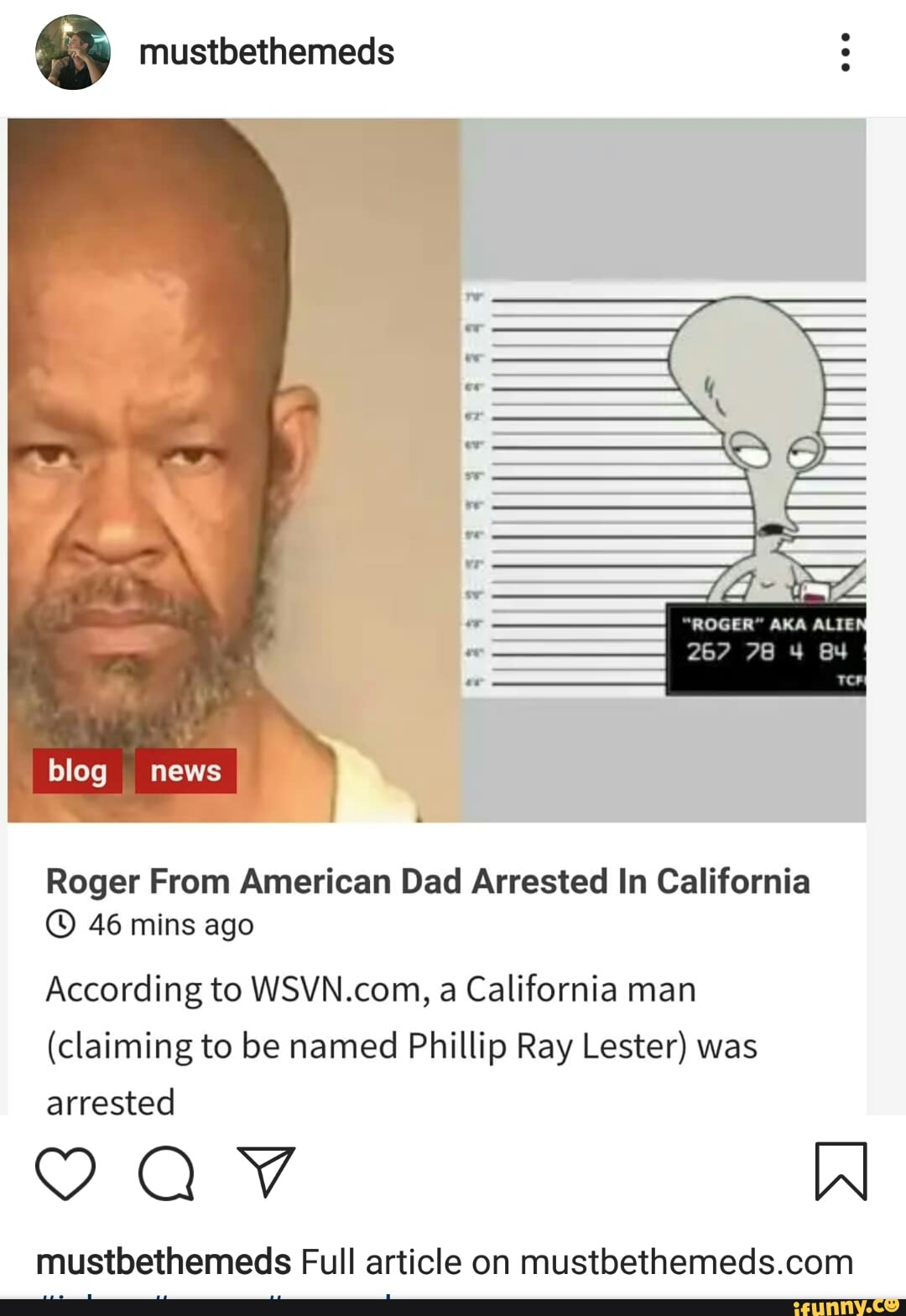
Task: Open the post's three-dot overflow menu
Action: coord(845,52)
